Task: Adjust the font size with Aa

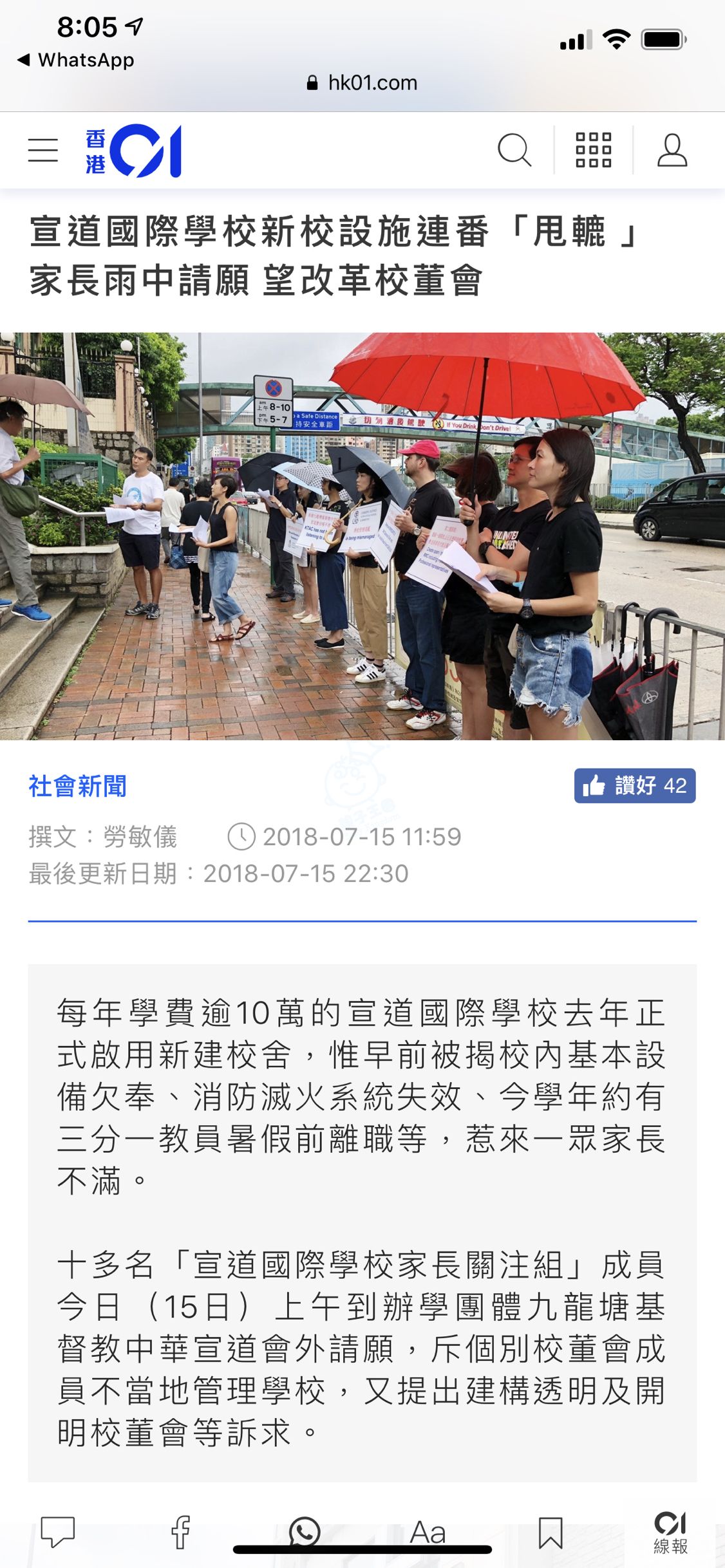Action: click(428, 1532)
